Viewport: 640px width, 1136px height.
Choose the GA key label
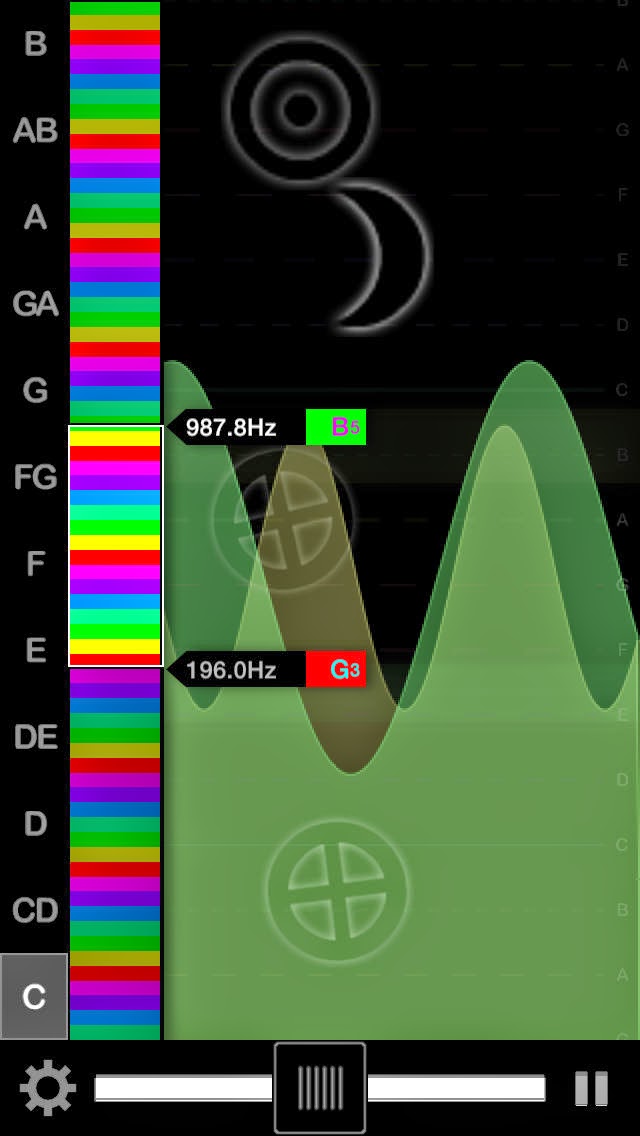[35, 304]
